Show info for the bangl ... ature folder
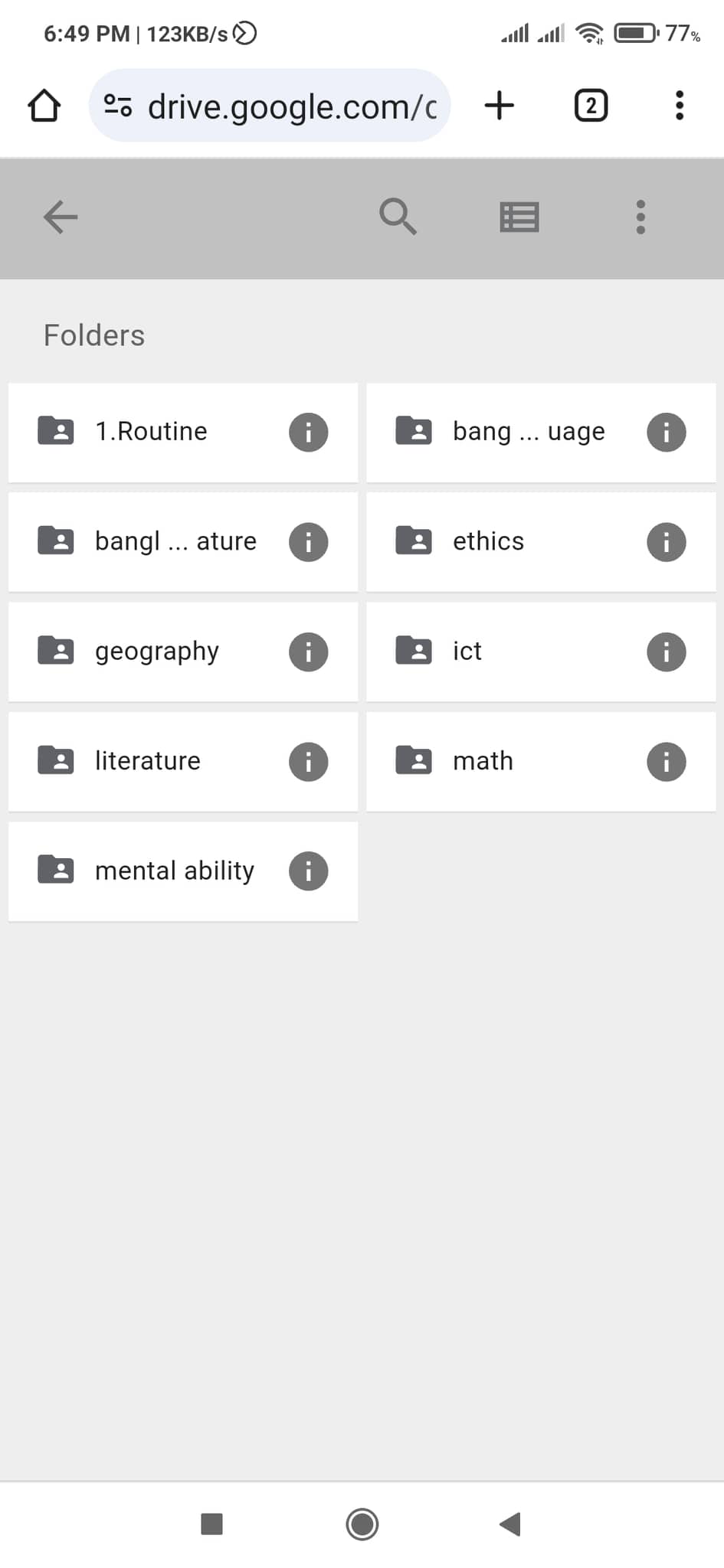724x1568 pixels. pyautogui.click(x=308, y=542)
